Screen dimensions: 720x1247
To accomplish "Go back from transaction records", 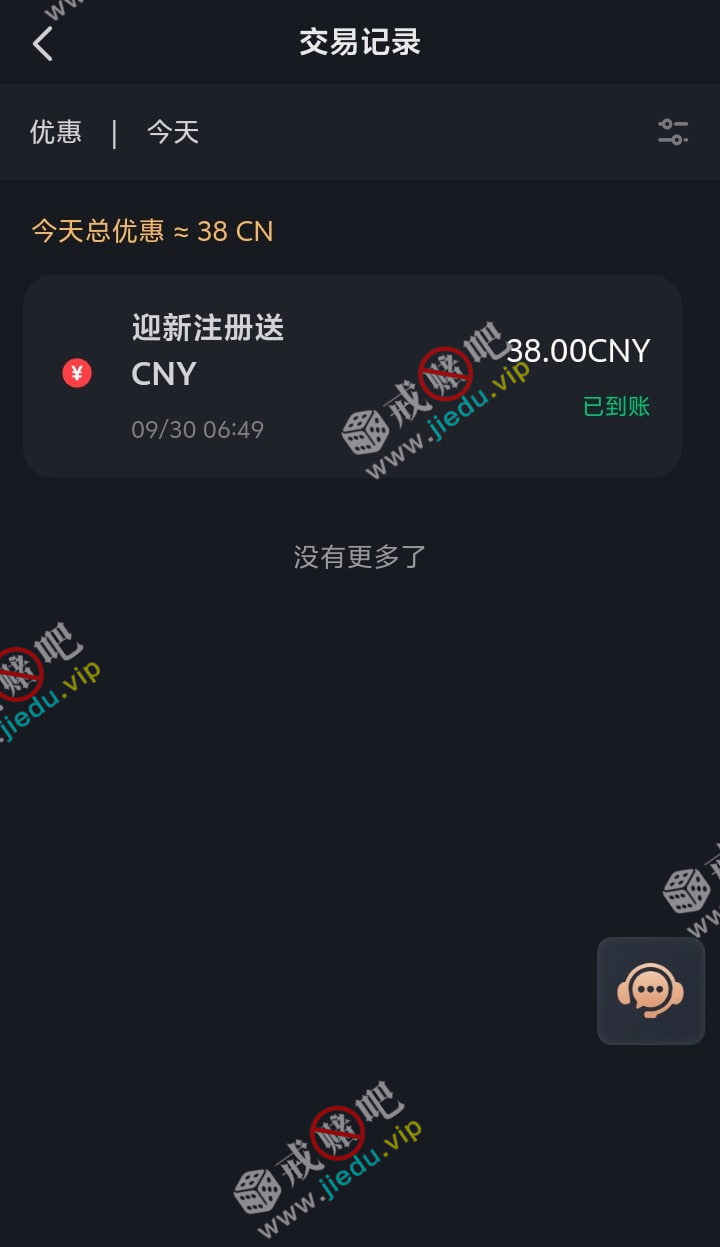I will [42, 44].
